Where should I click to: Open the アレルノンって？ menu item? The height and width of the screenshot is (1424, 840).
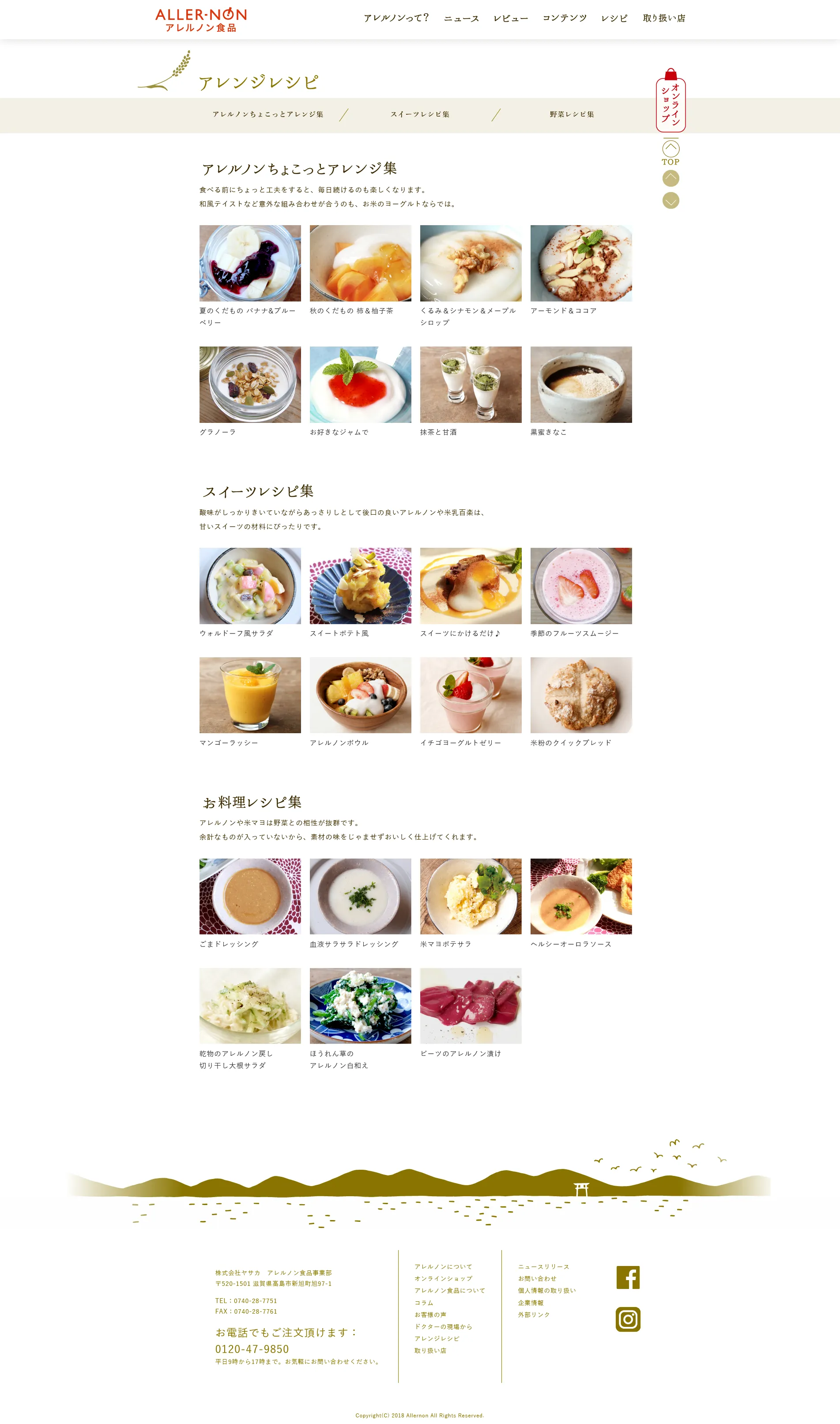click(x=396, y=18)
